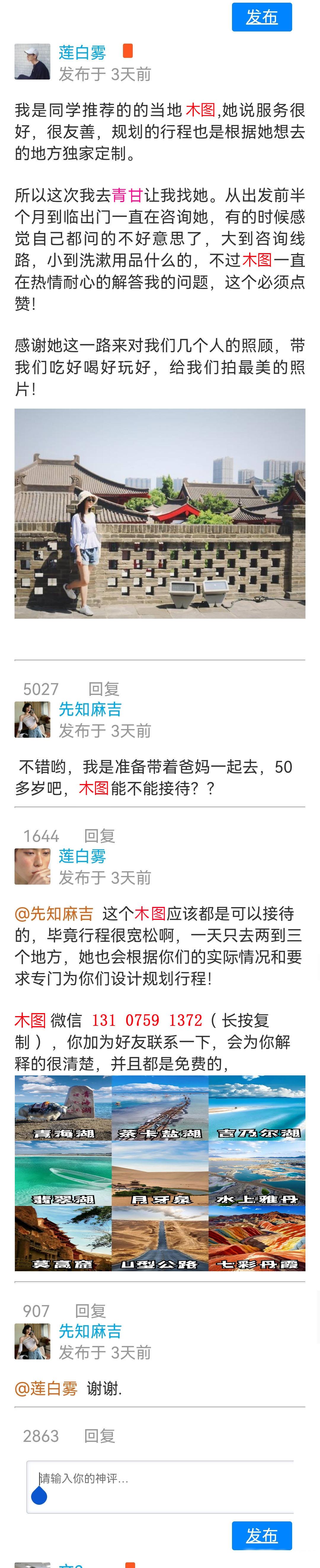Viewport: 320px width, 1568px height.
Task: Open the 莲白雾 profile in first post
Action: tap(82, 53)
